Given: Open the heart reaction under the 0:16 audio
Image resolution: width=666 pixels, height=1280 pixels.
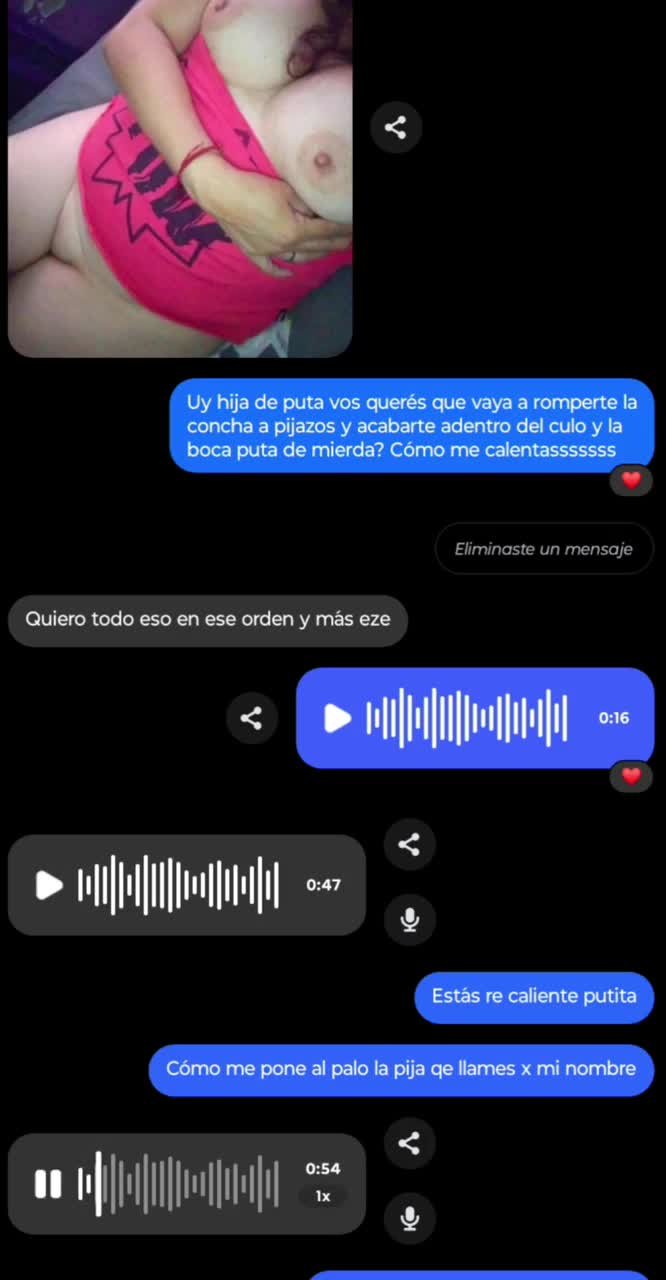Looking at the screenshot, I should click(x=630, y=776).
